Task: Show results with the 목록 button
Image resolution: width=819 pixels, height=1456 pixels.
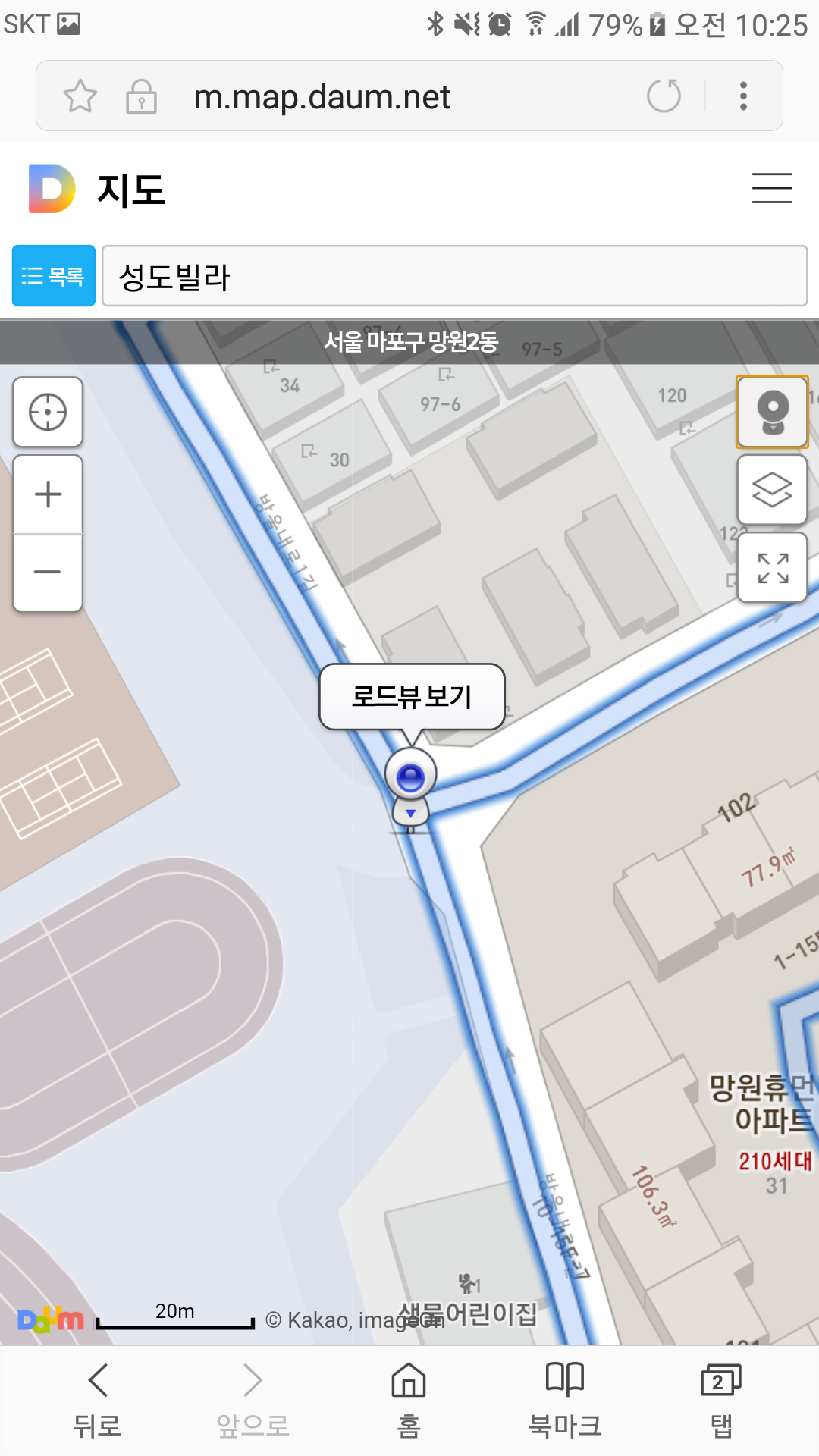Action: coord(53,275)
